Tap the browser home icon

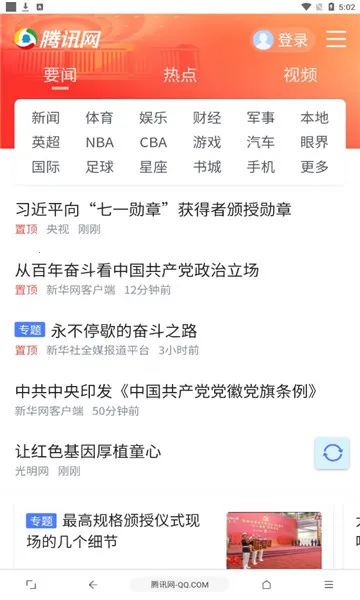[x=267, y=584]
